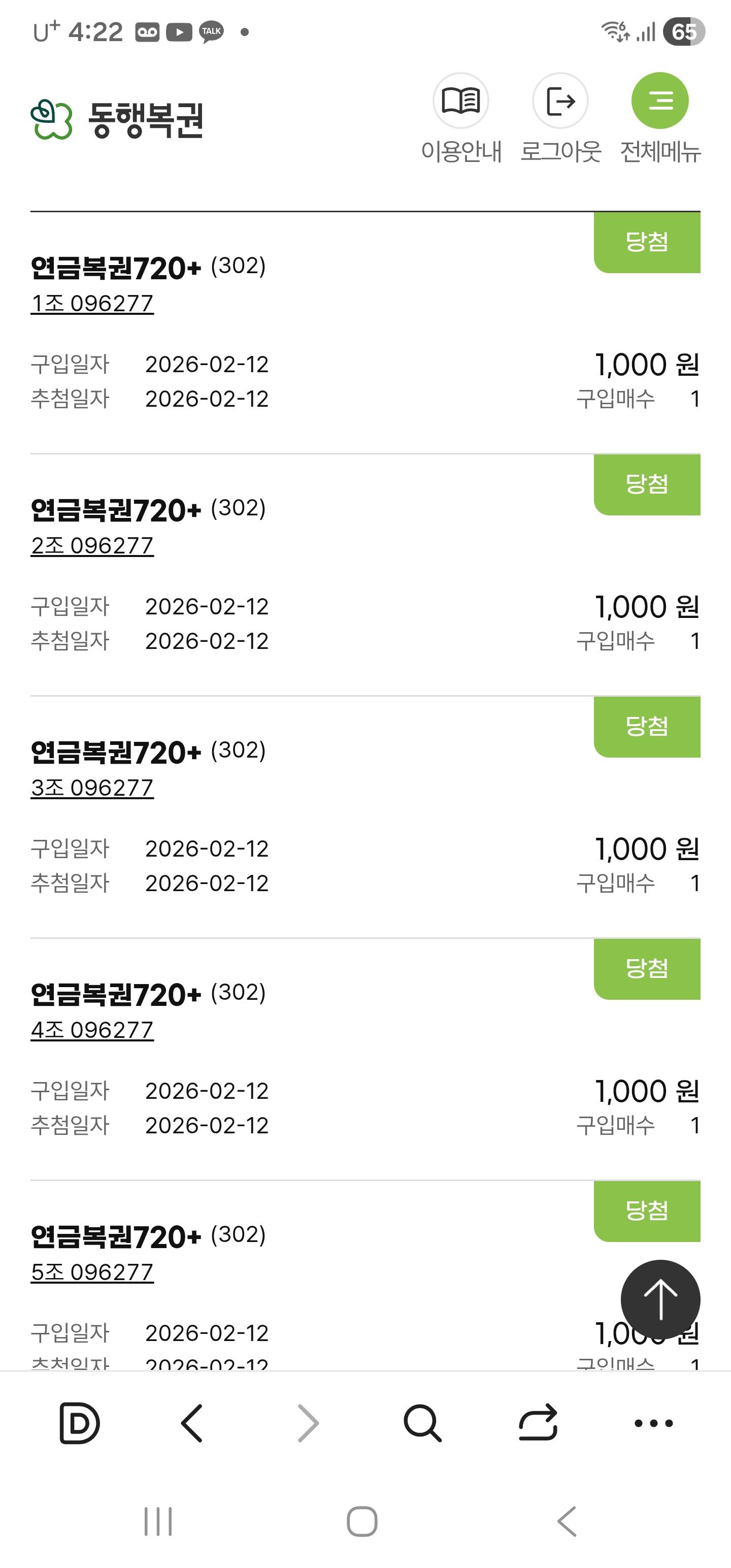
Task: Tap the browser back navigation arrow
Action: coord(191,1422)
